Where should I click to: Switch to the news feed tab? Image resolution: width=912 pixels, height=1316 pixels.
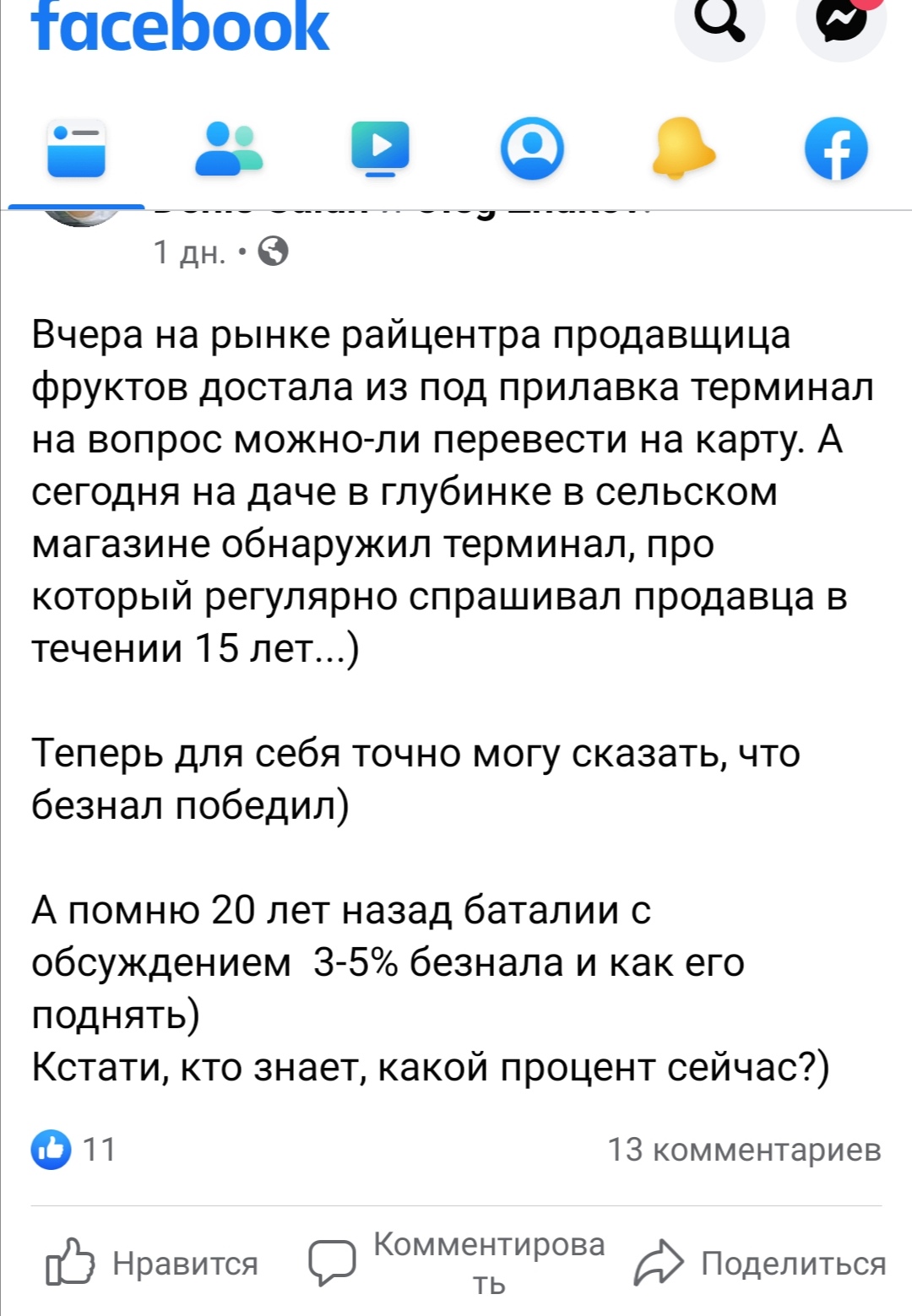(76, 149)
